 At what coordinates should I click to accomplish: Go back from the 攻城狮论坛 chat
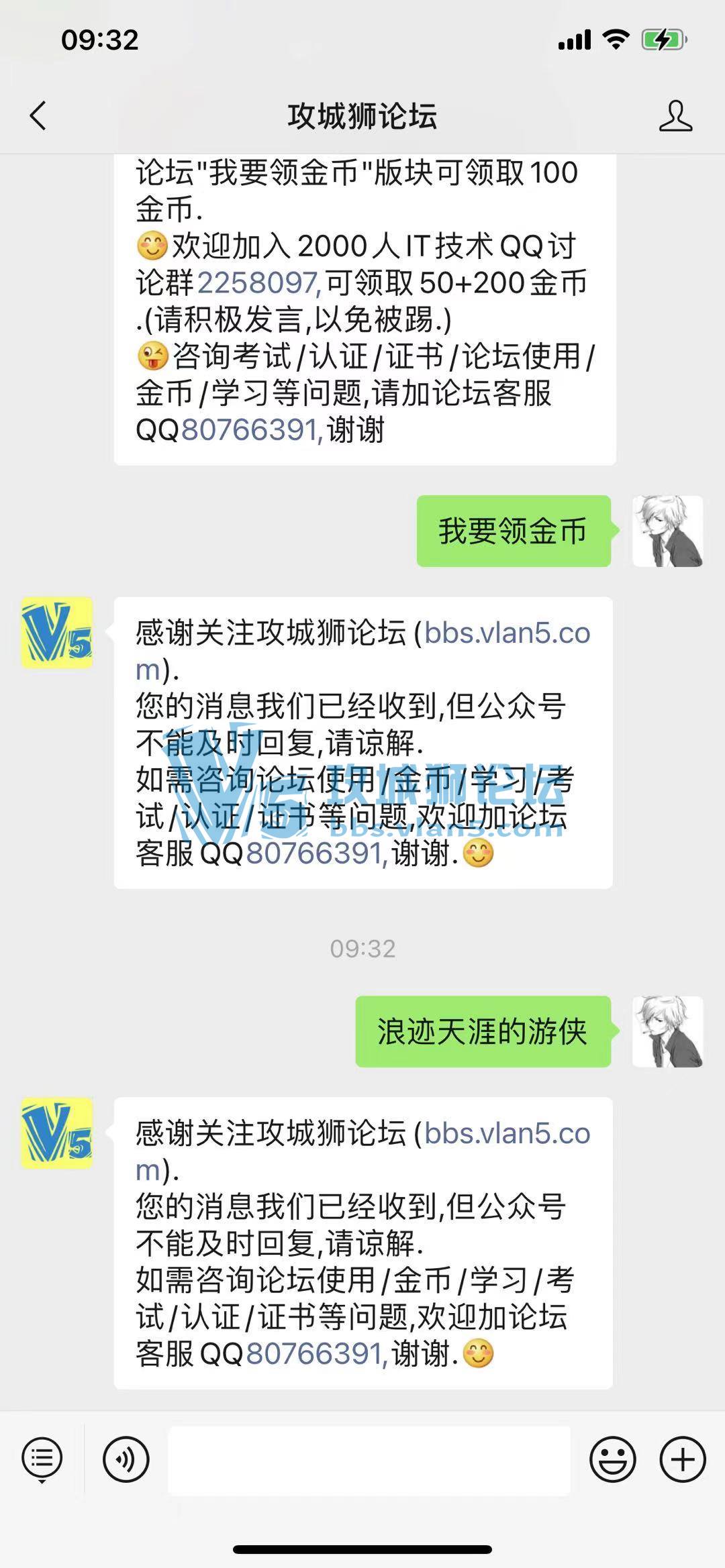(38, 115)
